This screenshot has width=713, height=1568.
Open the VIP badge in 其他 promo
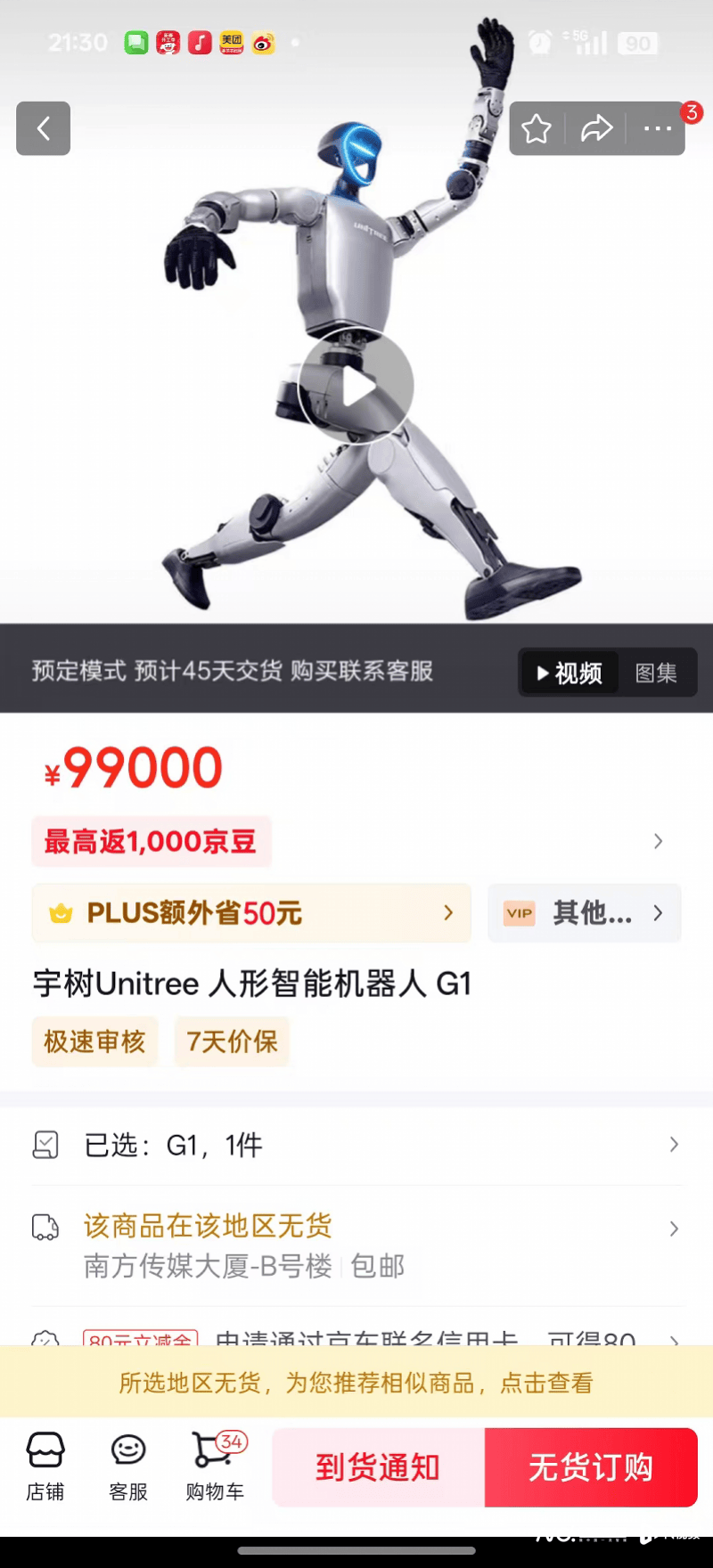click(x=519, y=912)
